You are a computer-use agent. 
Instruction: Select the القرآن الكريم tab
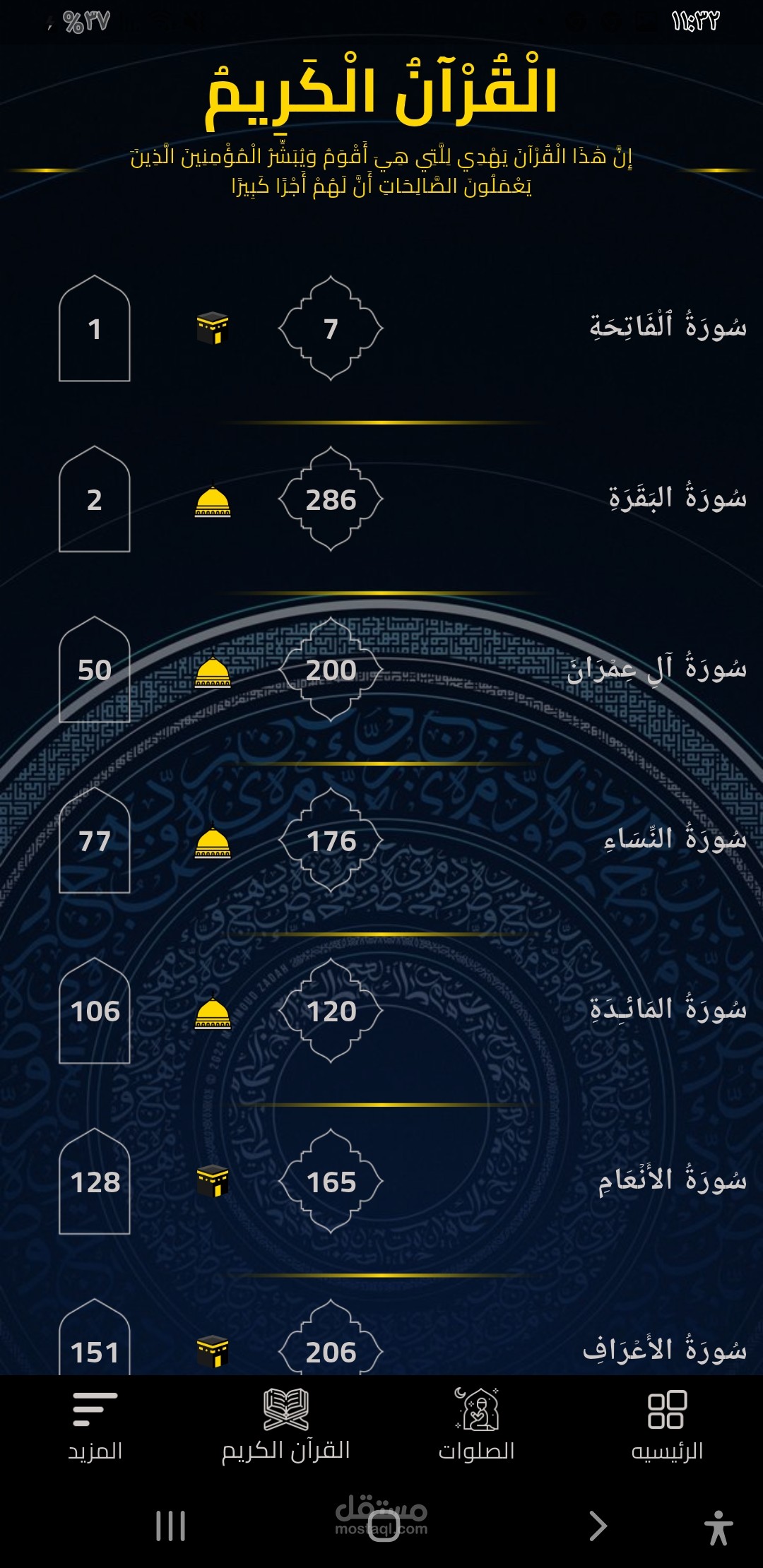[286, 1426]
